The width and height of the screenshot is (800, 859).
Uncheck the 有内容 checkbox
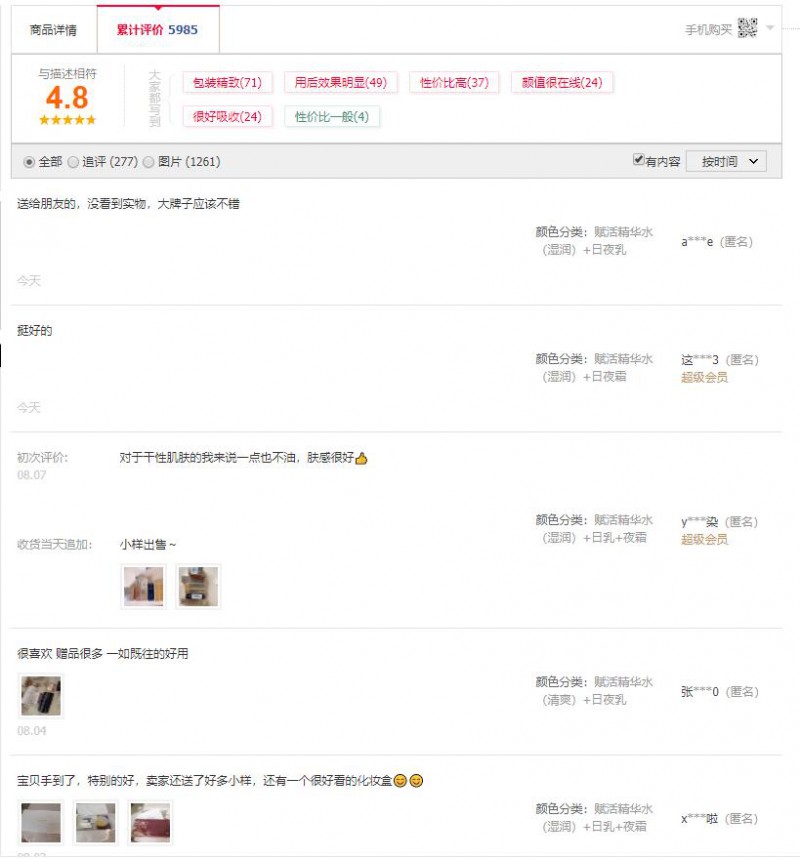click(x=639, y=160)
